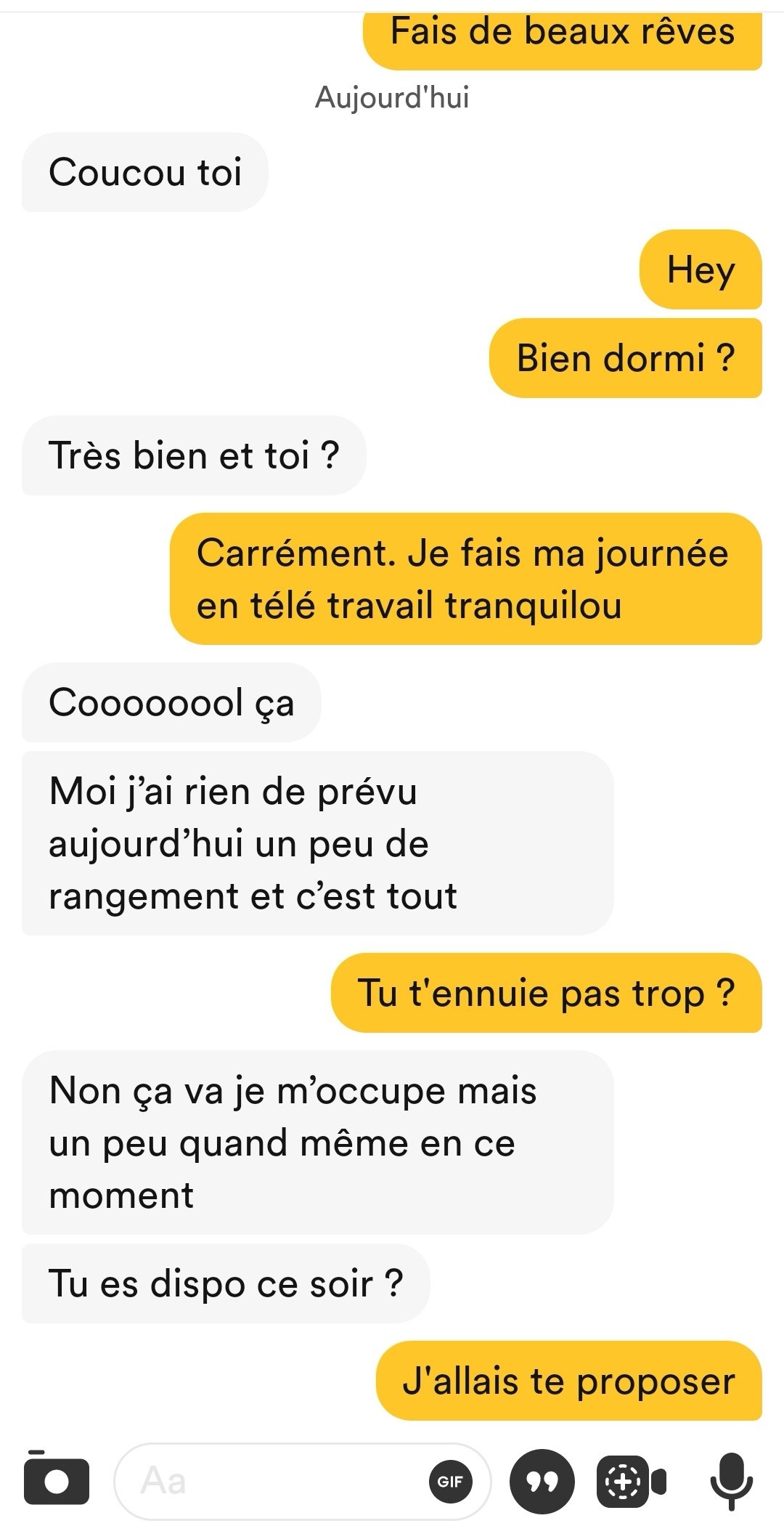Open the camera to send a photo
784x1534 pixels.
pyautogui.click(x=56, y=1477)
